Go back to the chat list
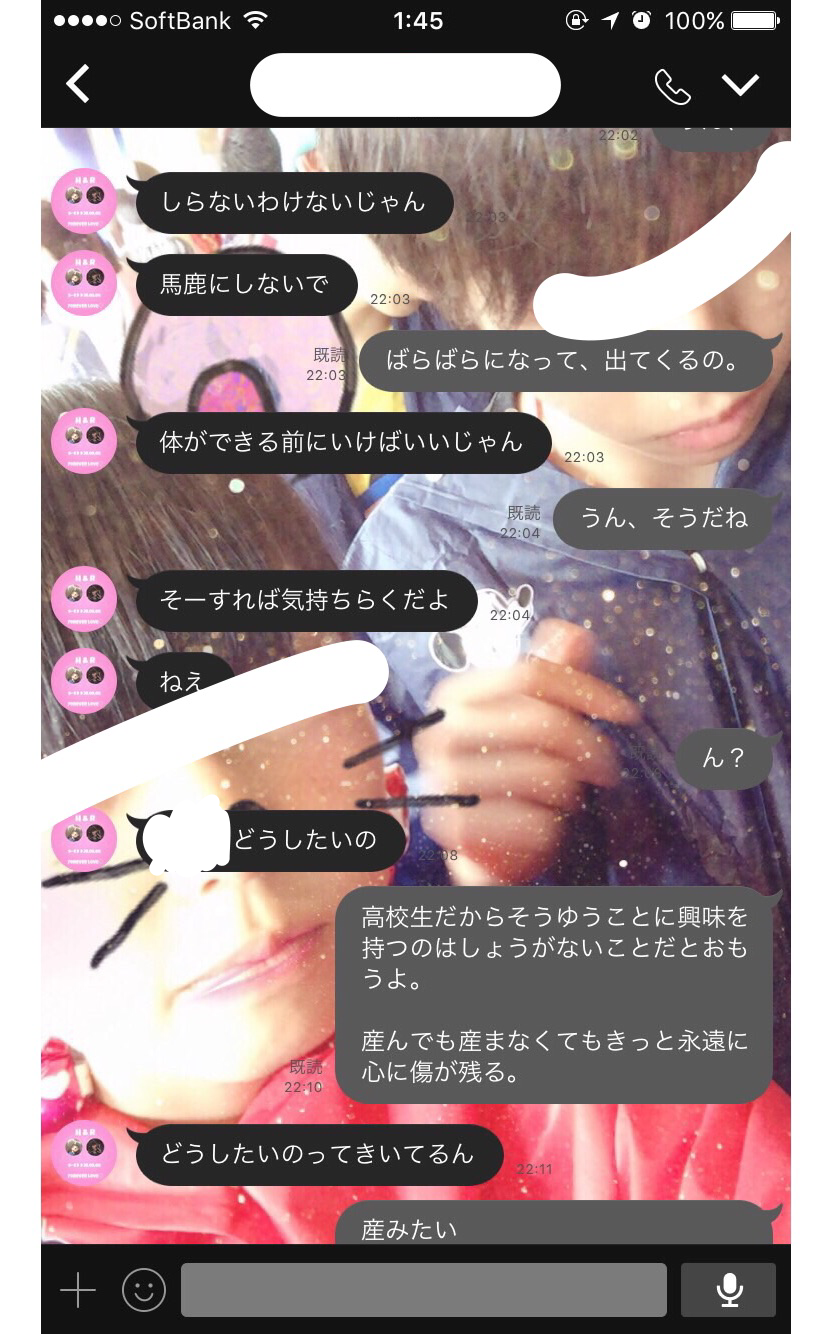The image size is (820, 1334). click(x=78, y=84)
